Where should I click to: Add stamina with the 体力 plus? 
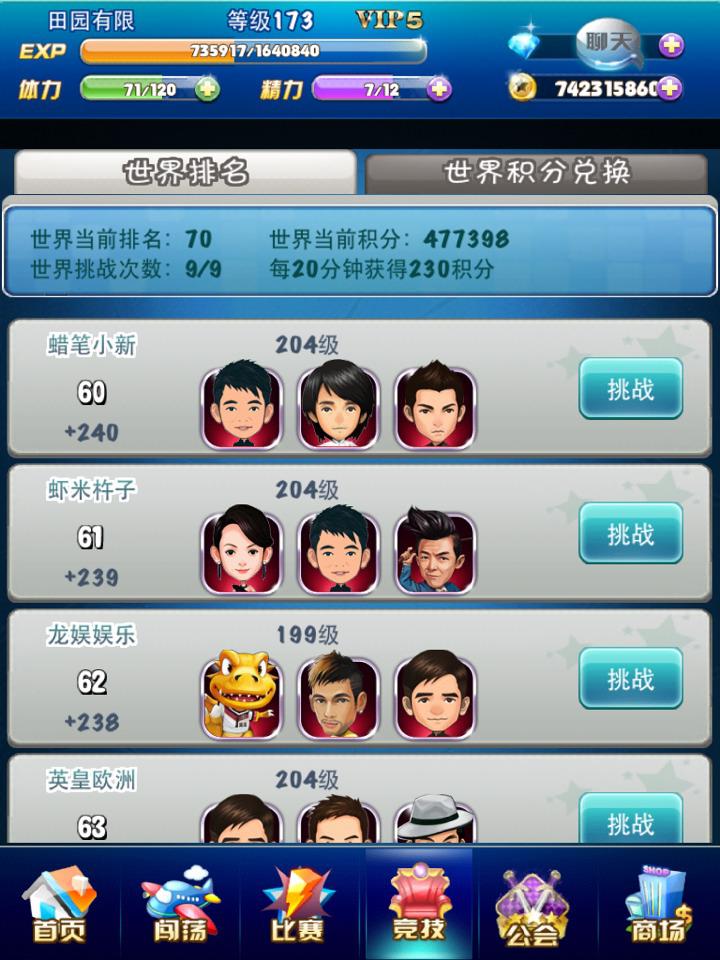207,89
